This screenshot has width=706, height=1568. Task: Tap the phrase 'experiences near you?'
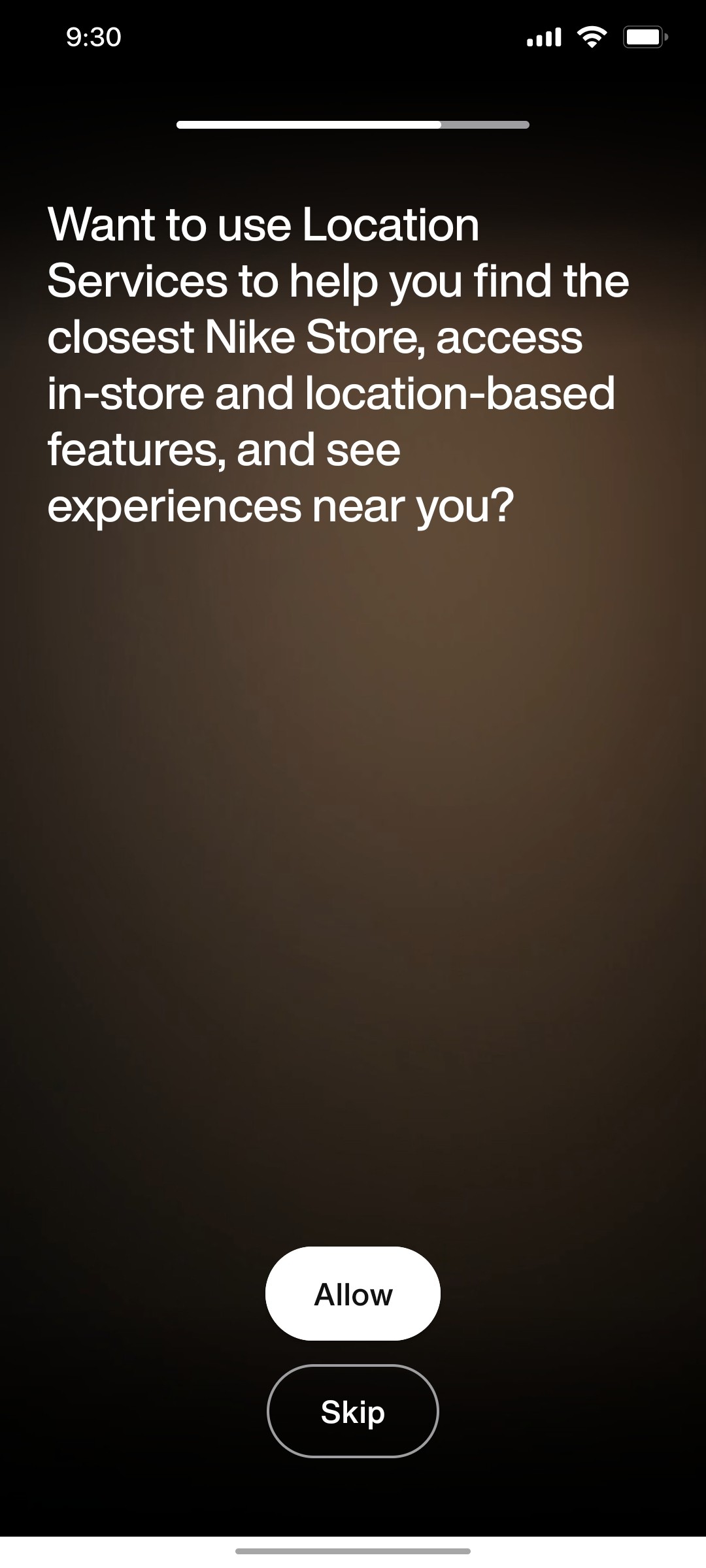click(281, 503)
